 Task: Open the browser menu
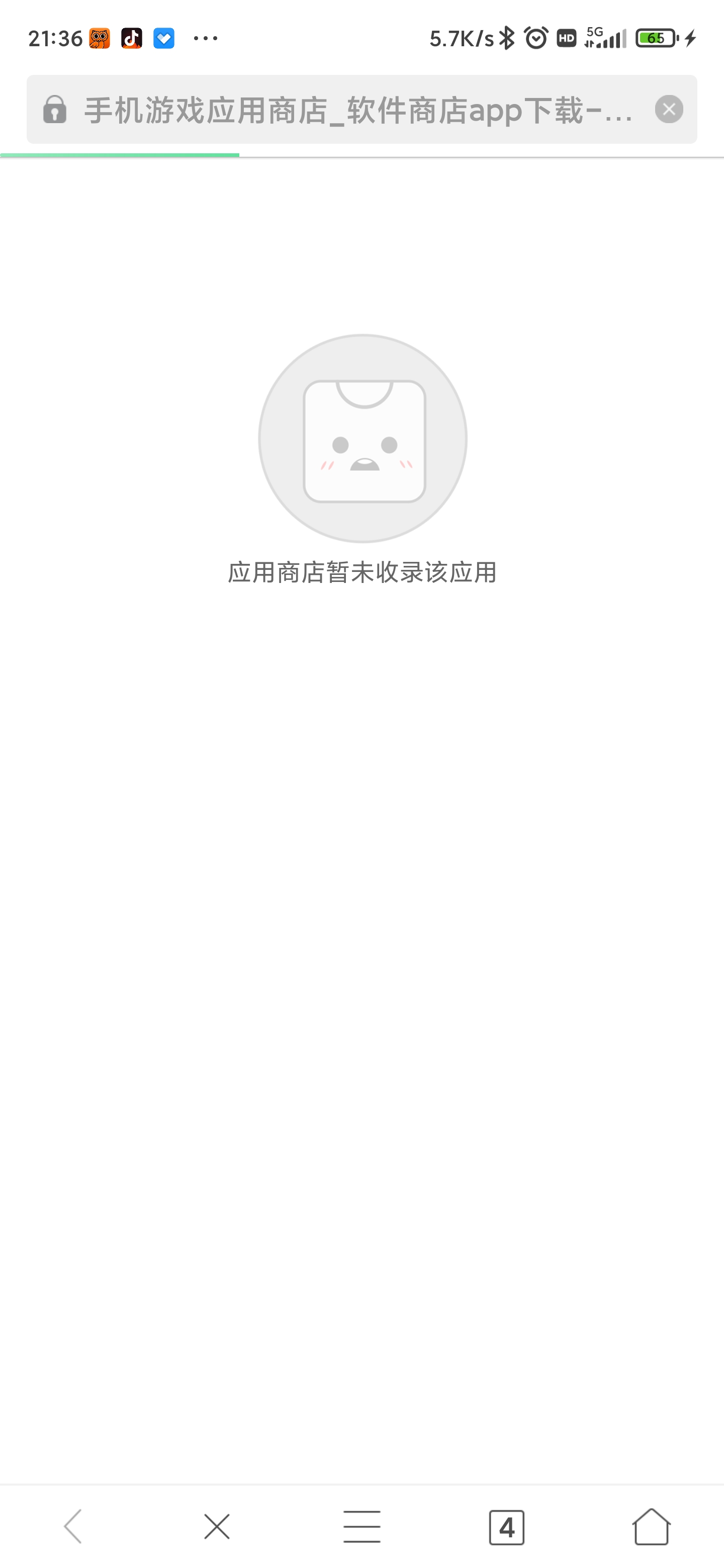pyautogui.click(x=361, y=1527)
